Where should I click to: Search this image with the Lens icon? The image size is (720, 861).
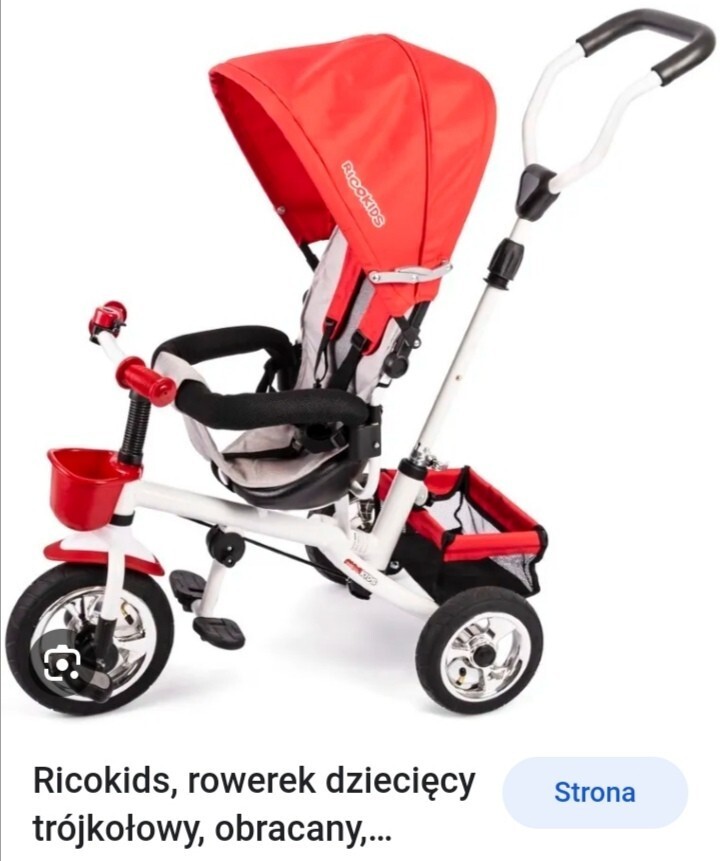(65, 664)
